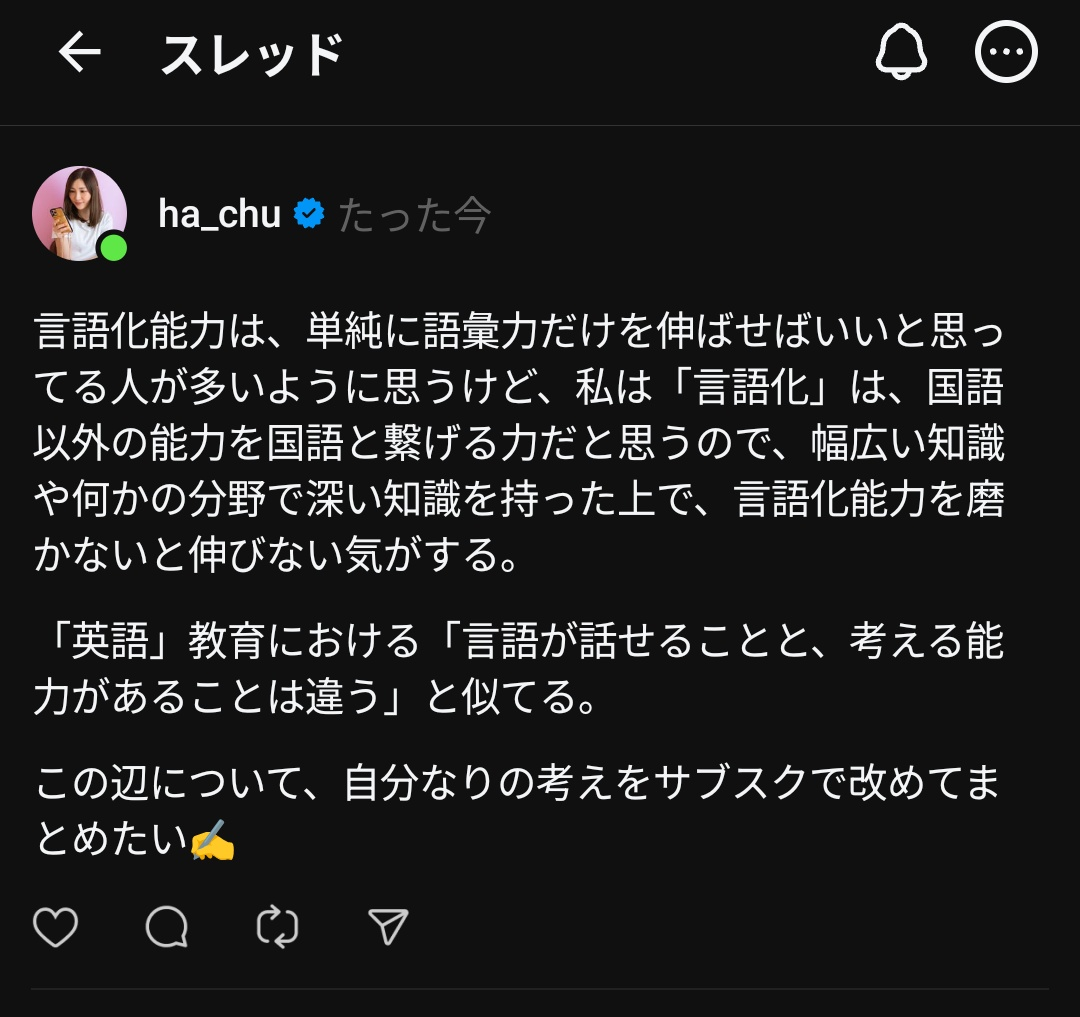1080x1017 pixels.
Task: Reply to ha_chu's post
Action: click(167, 927)
